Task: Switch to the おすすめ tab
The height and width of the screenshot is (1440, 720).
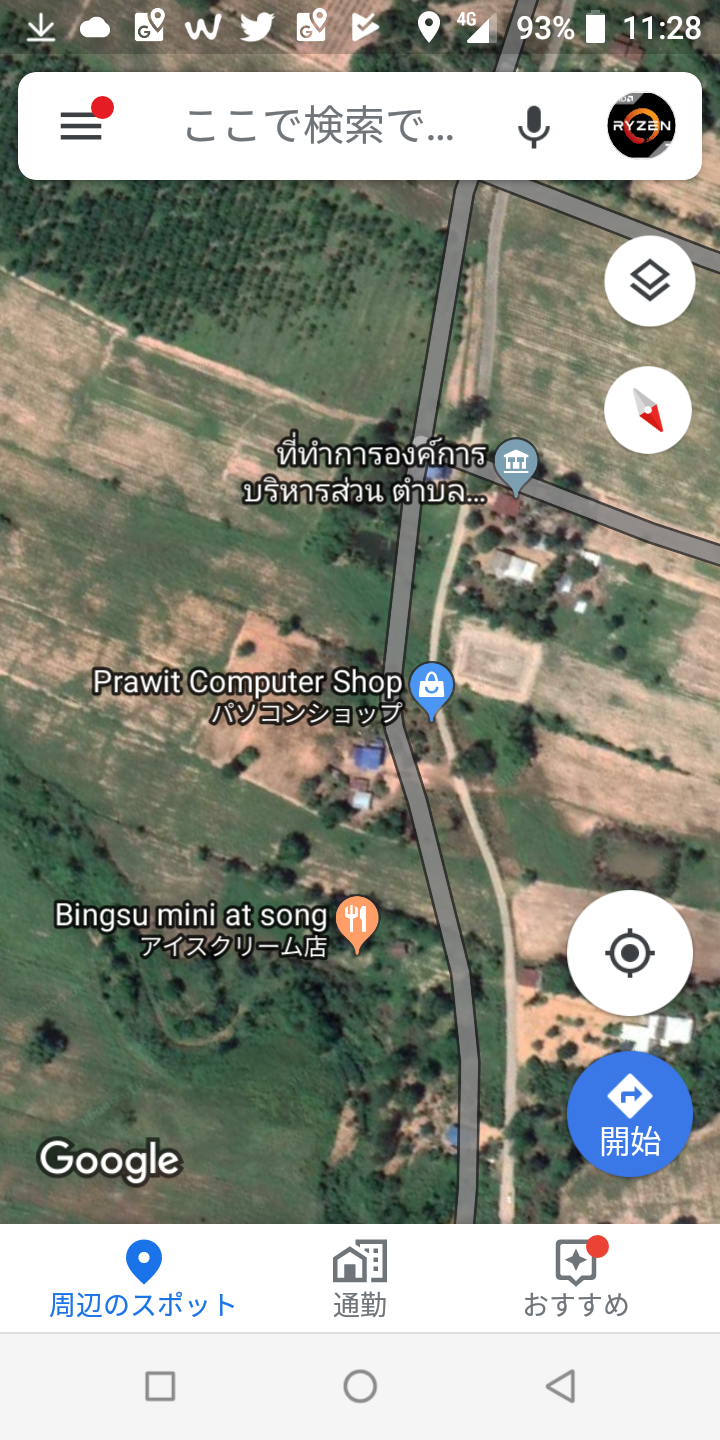Action: 577,1279
